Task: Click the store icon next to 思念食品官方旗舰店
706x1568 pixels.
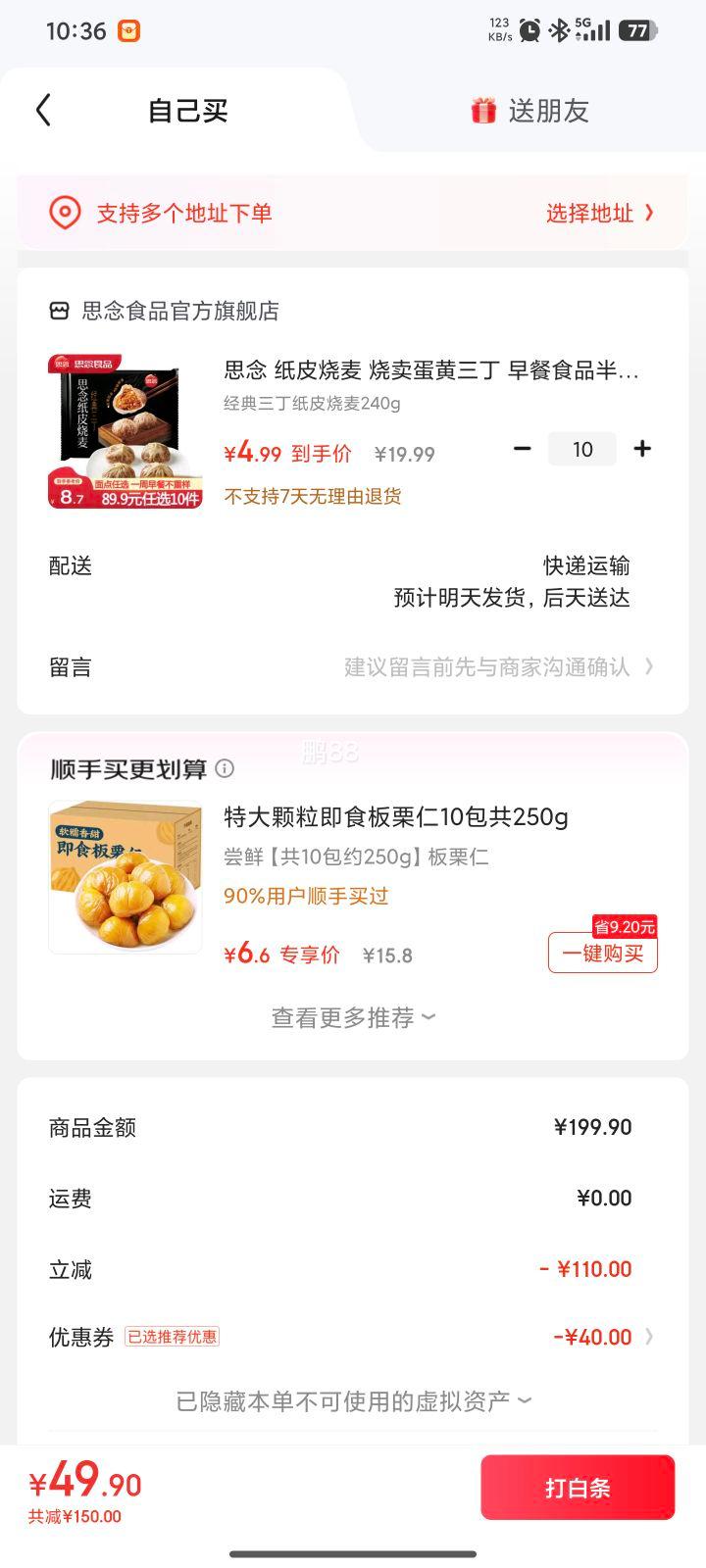Action: tap(61, 311)
